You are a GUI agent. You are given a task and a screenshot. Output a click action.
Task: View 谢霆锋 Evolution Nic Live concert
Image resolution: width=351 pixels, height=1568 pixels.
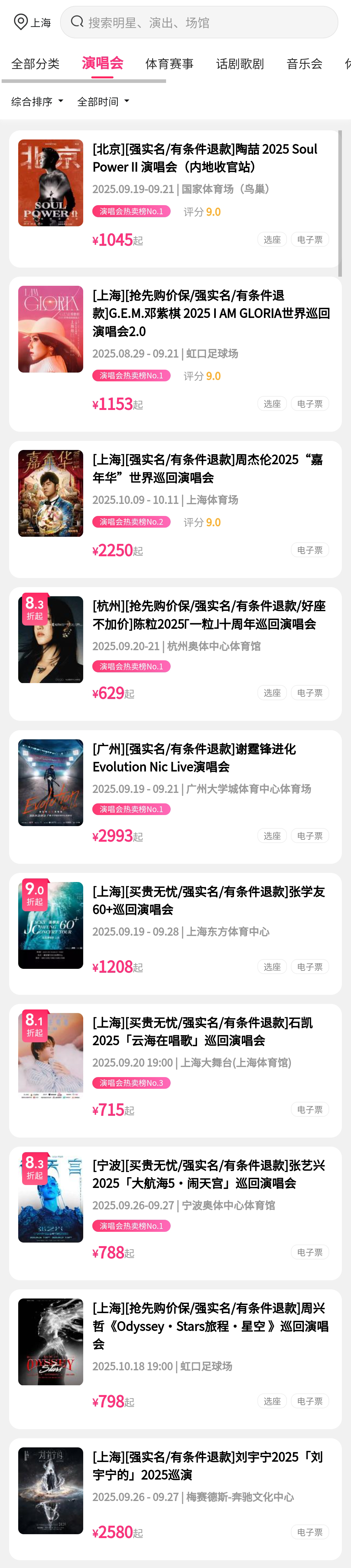[194, 757]
